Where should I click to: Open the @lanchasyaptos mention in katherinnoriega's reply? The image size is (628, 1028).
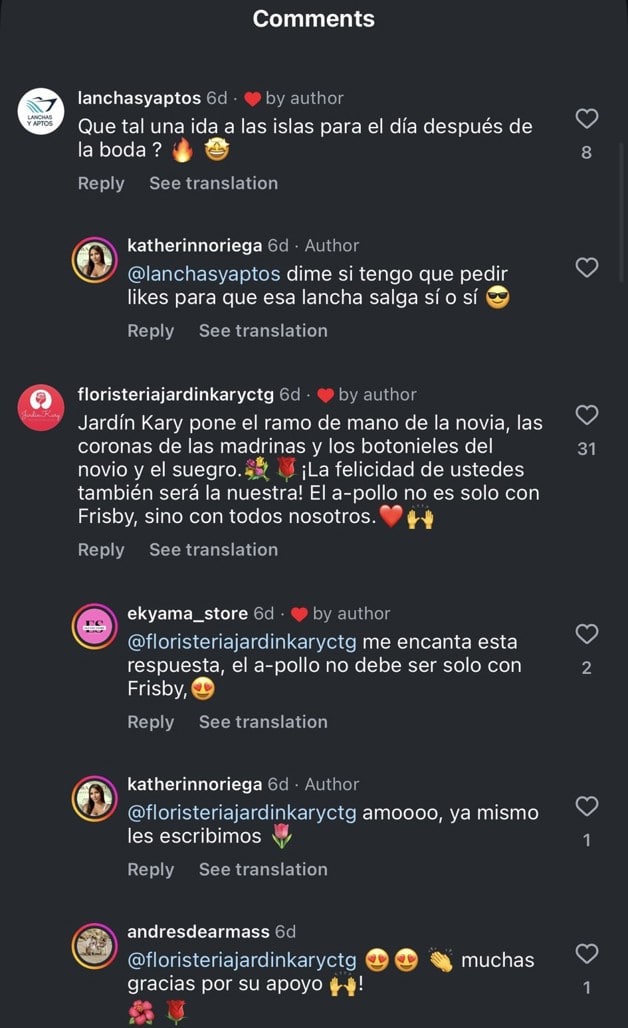204,273
